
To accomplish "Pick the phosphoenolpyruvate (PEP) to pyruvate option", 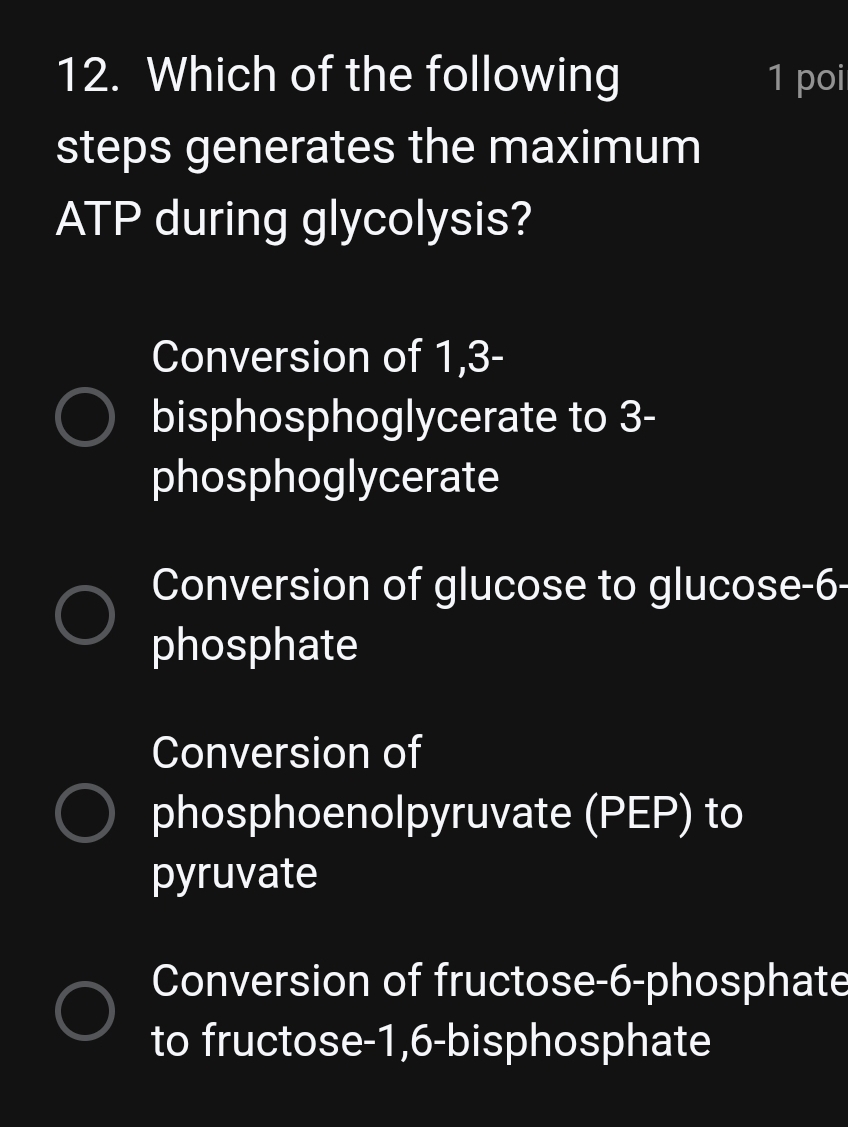I will click(x=84, y=813).
